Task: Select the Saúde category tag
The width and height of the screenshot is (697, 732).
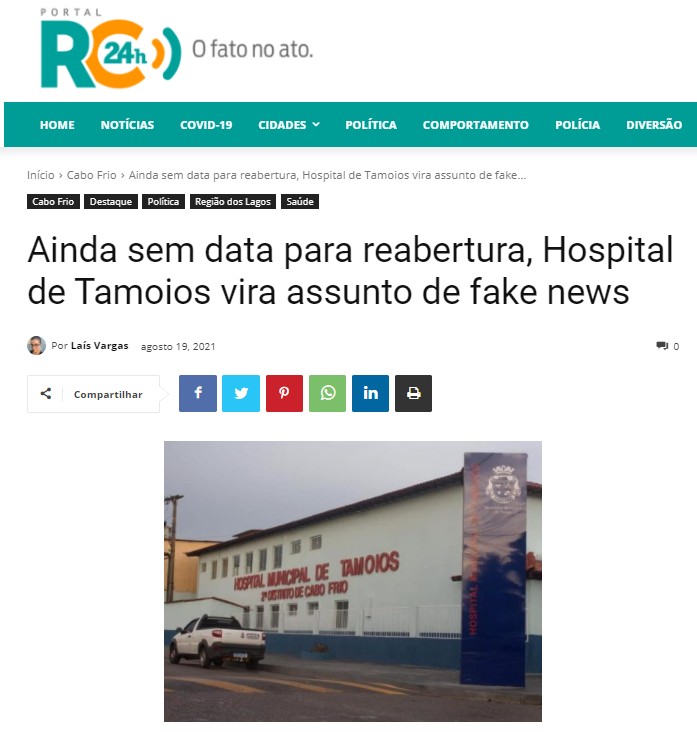Action: [299, 201]
